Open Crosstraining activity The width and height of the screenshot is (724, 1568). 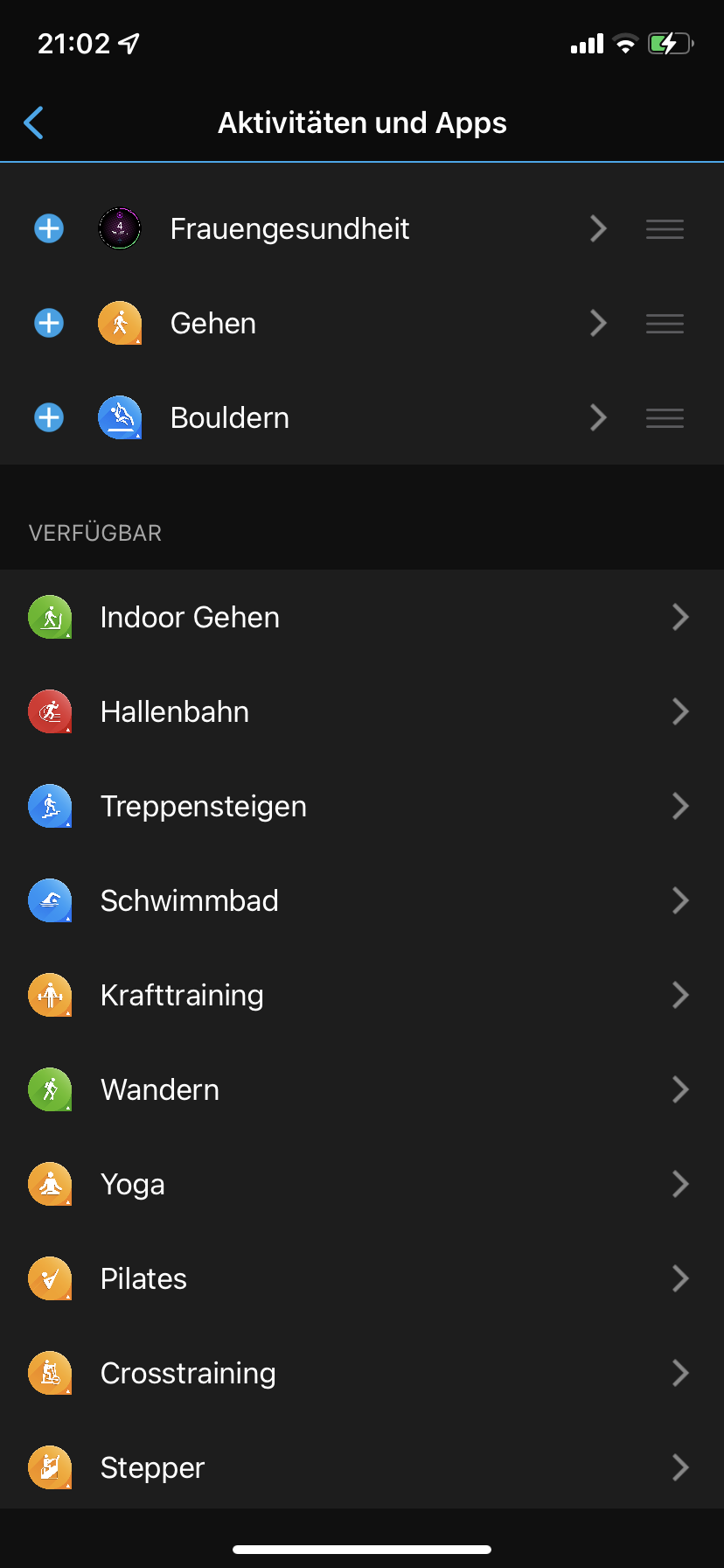pos(362,1374)
